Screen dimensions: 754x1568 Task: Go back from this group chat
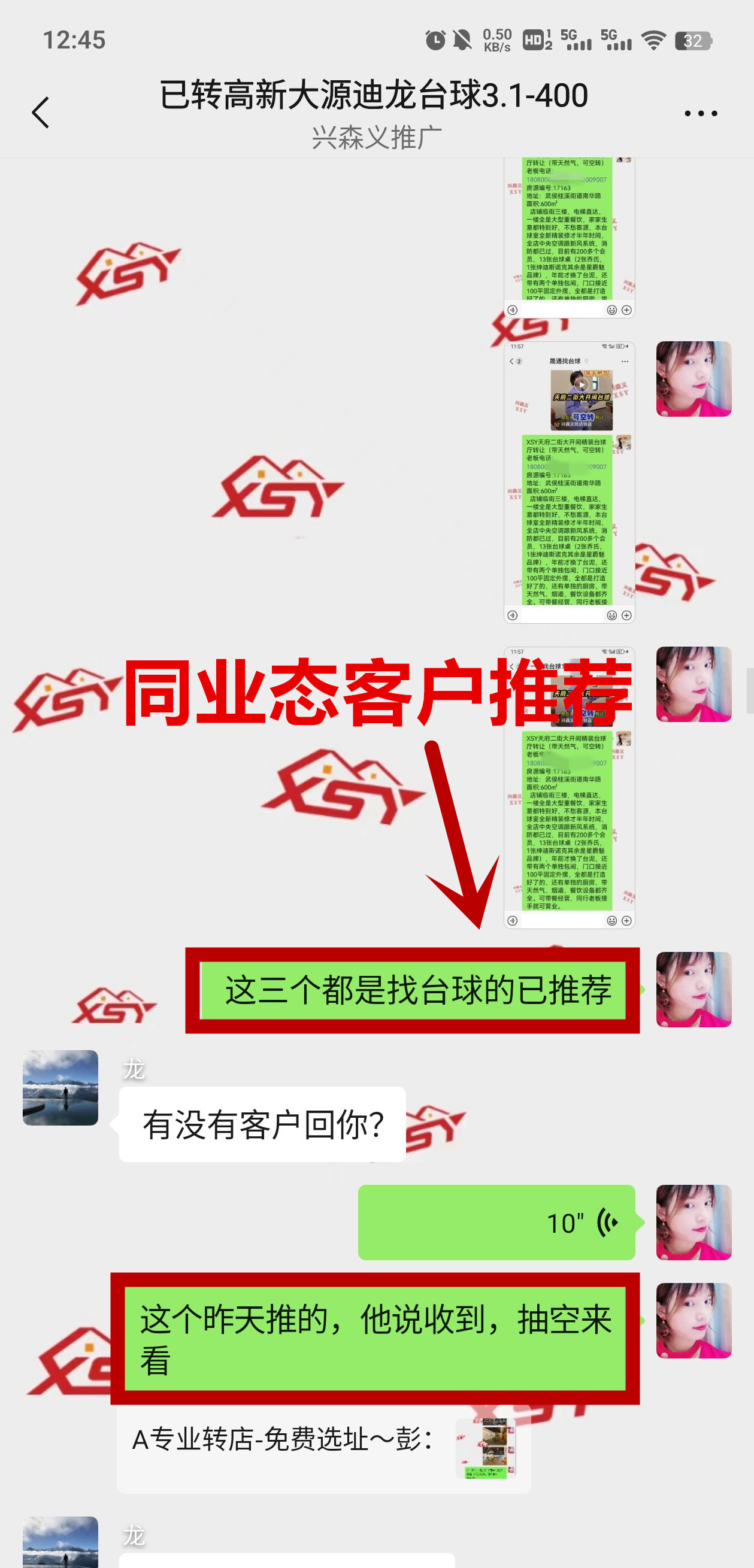[x=40, y=113]
